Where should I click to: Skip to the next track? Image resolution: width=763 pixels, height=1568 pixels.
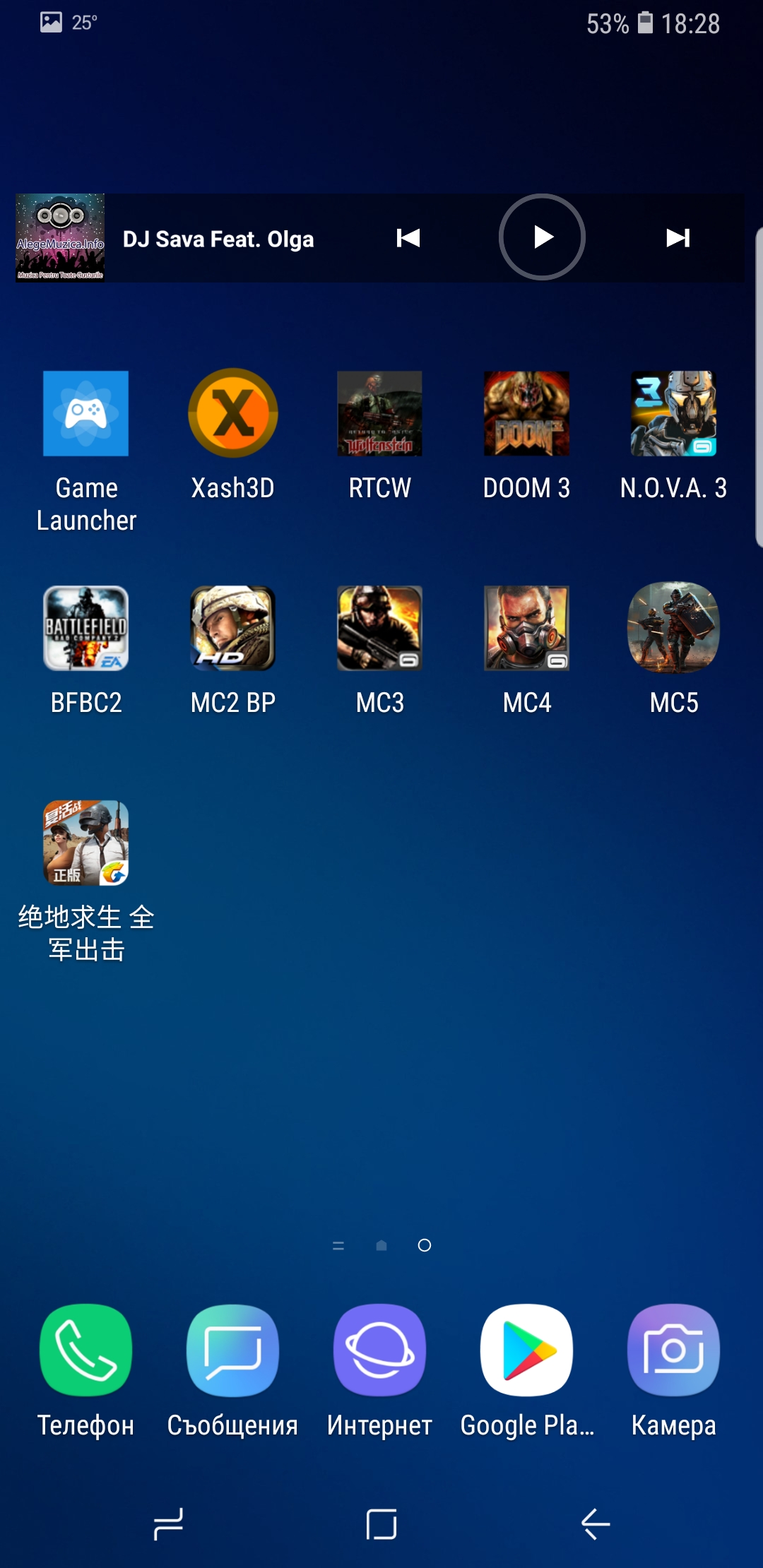coord(678,238)
